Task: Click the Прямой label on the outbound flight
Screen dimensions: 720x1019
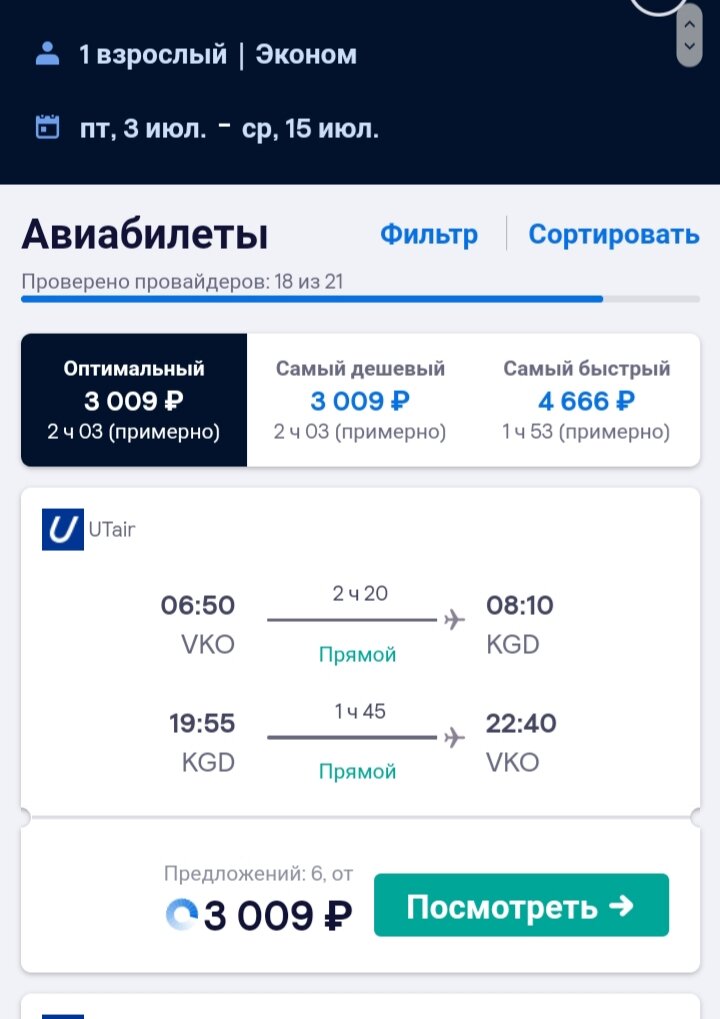Action: click(358, 653)
